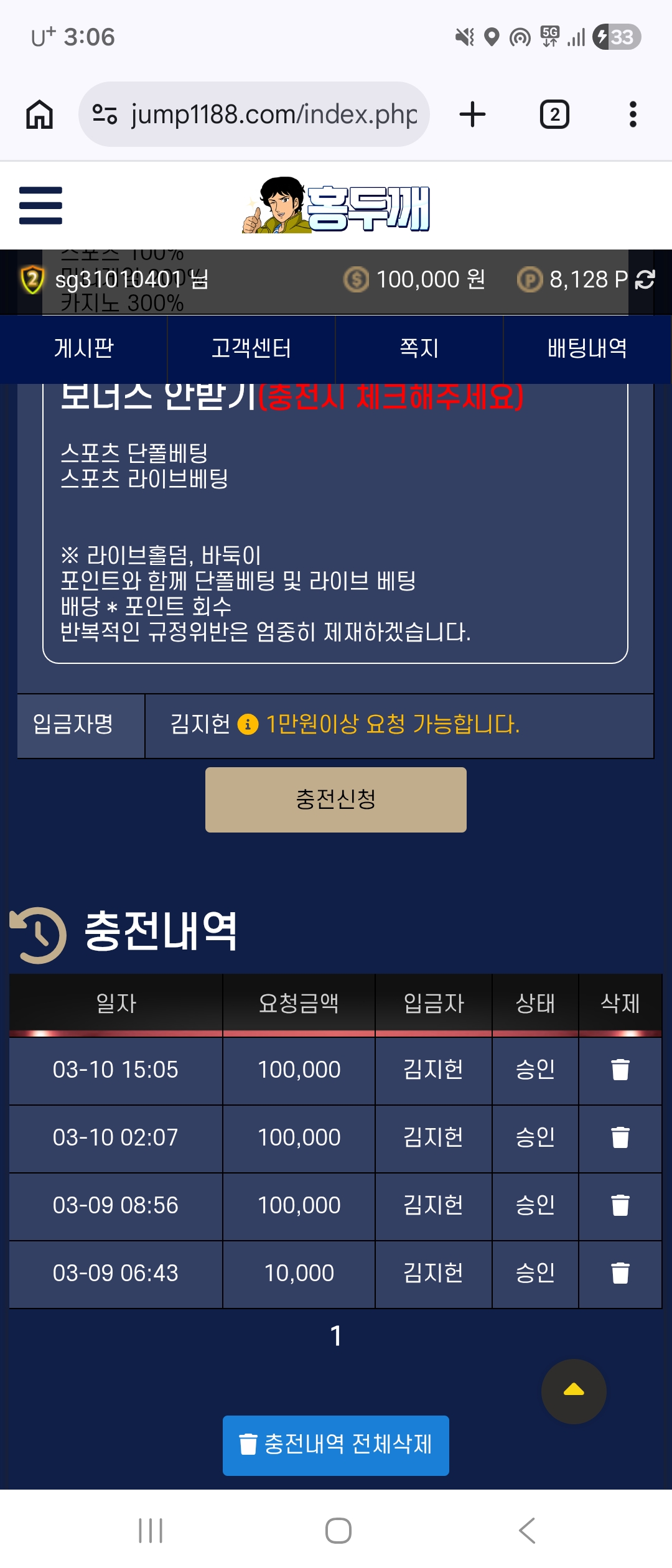Tap the browser home icon
The image size is (672, 1568).
[39, 114]
